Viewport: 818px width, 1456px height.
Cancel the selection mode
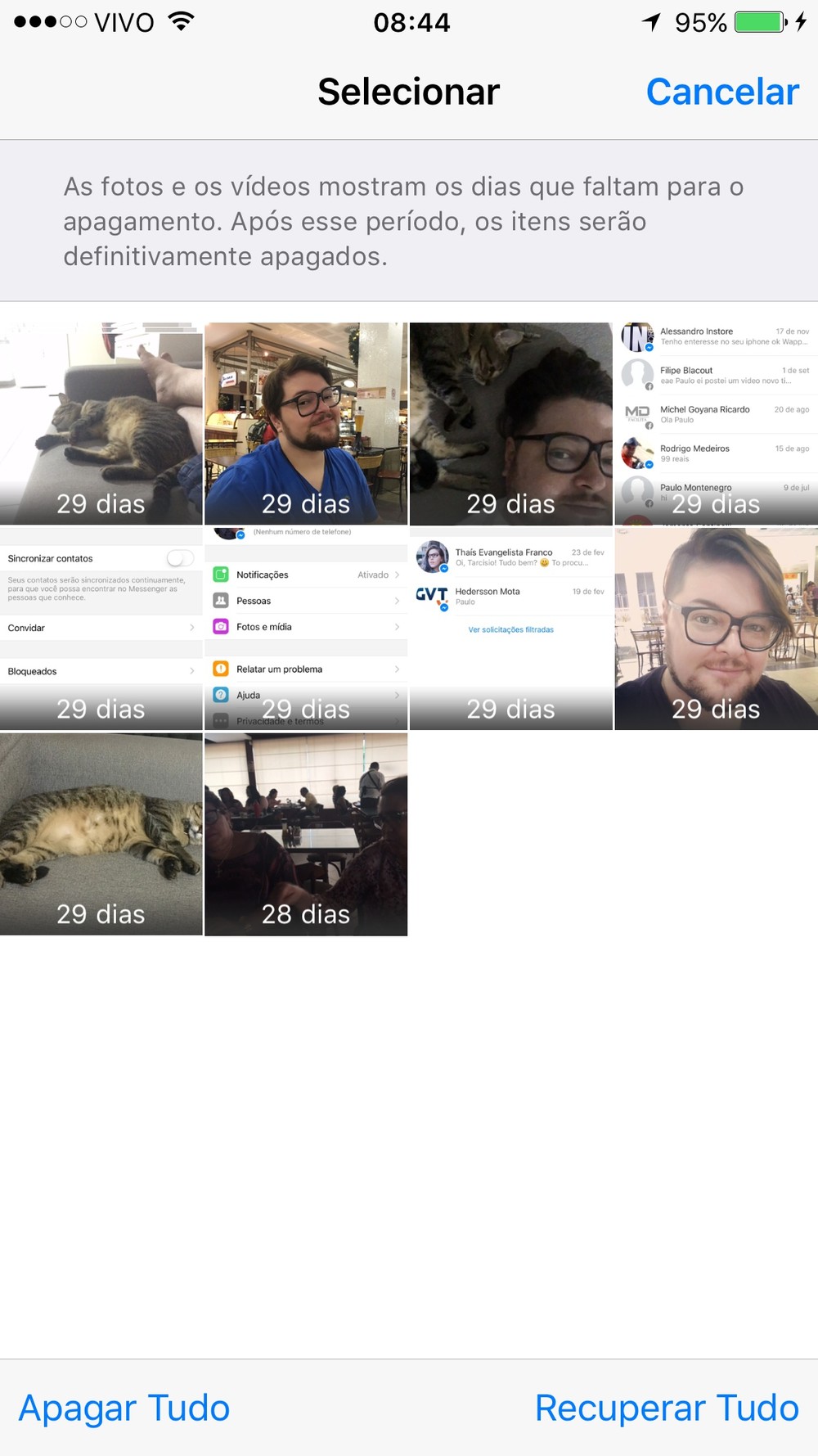[722, 92]
